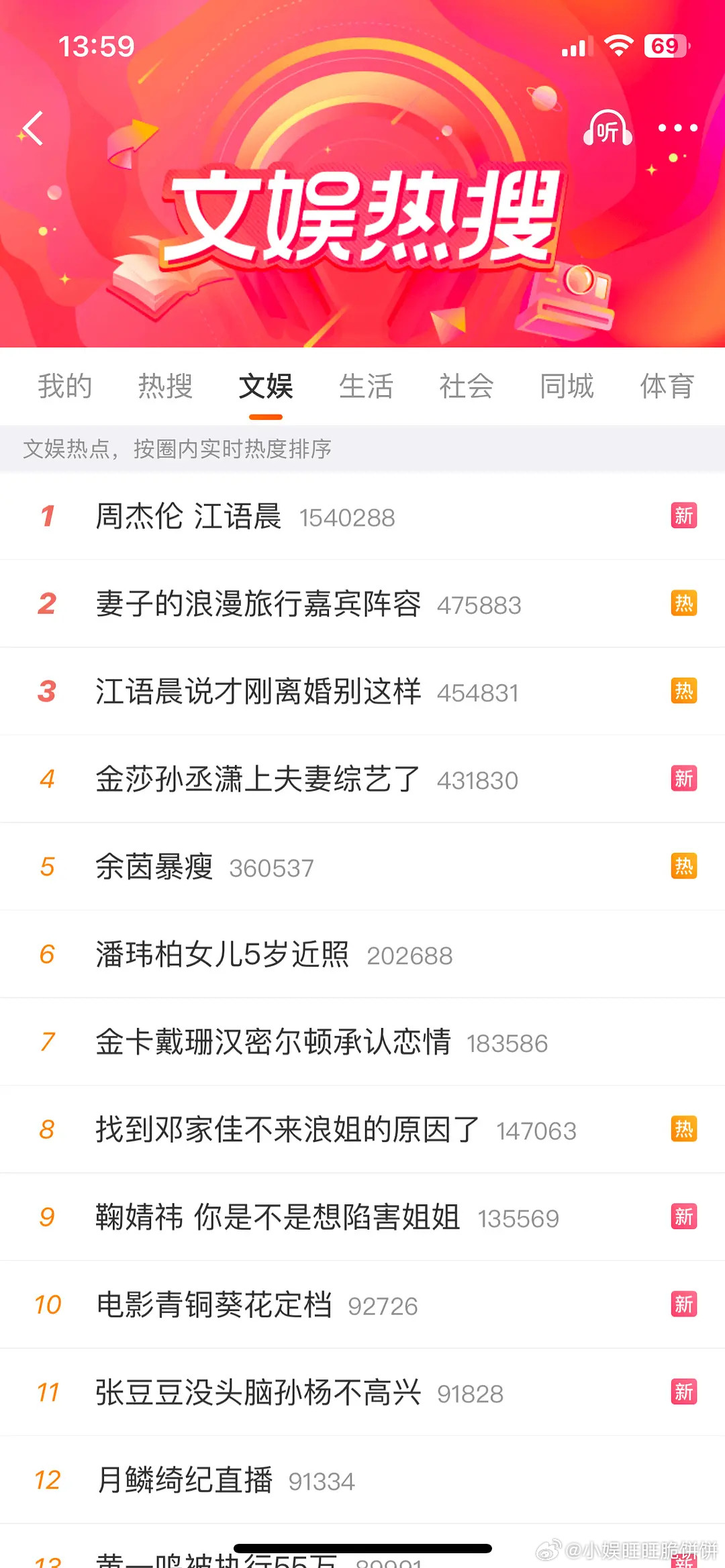Tap the 听 audio playback icon

pyautogui.click(x=610, y=129)
